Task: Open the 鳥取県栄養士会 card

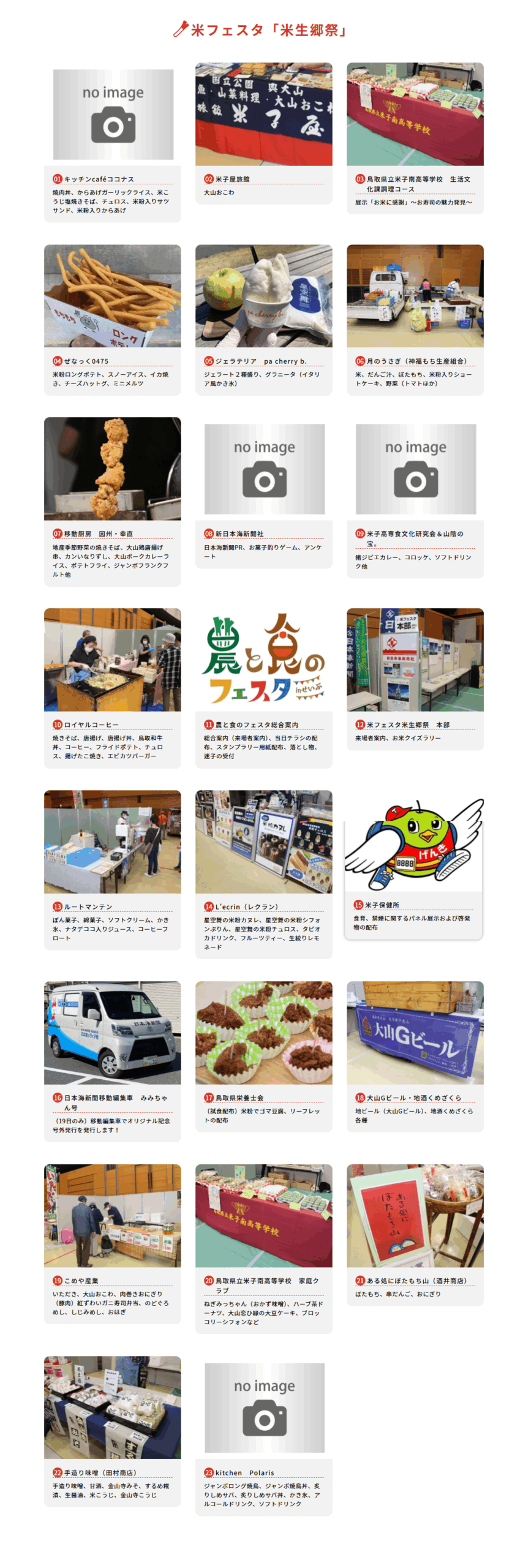Action: coord(263,1056)
